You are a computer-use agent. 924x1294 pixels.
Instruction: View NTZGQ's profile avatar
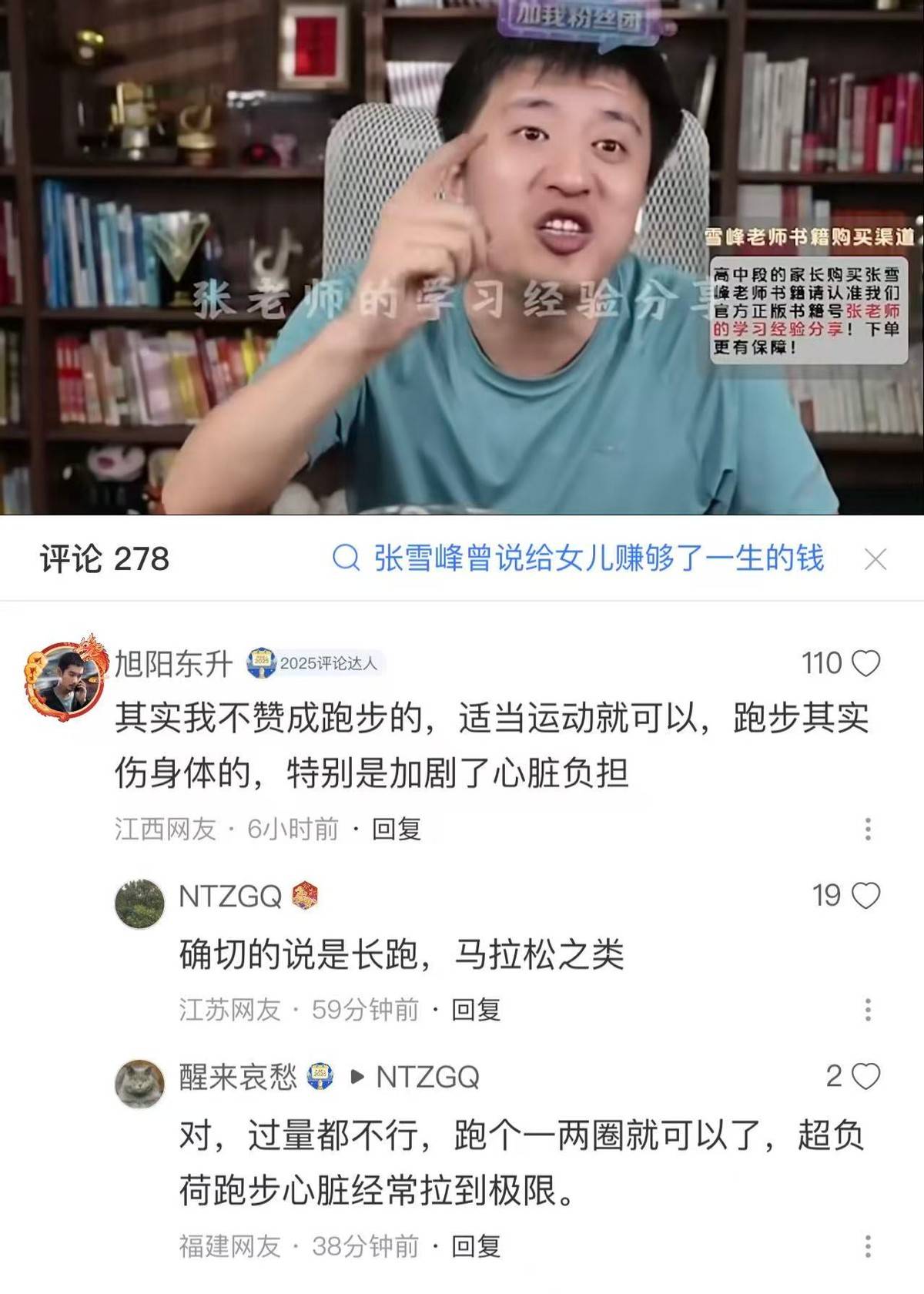point(139,903)
